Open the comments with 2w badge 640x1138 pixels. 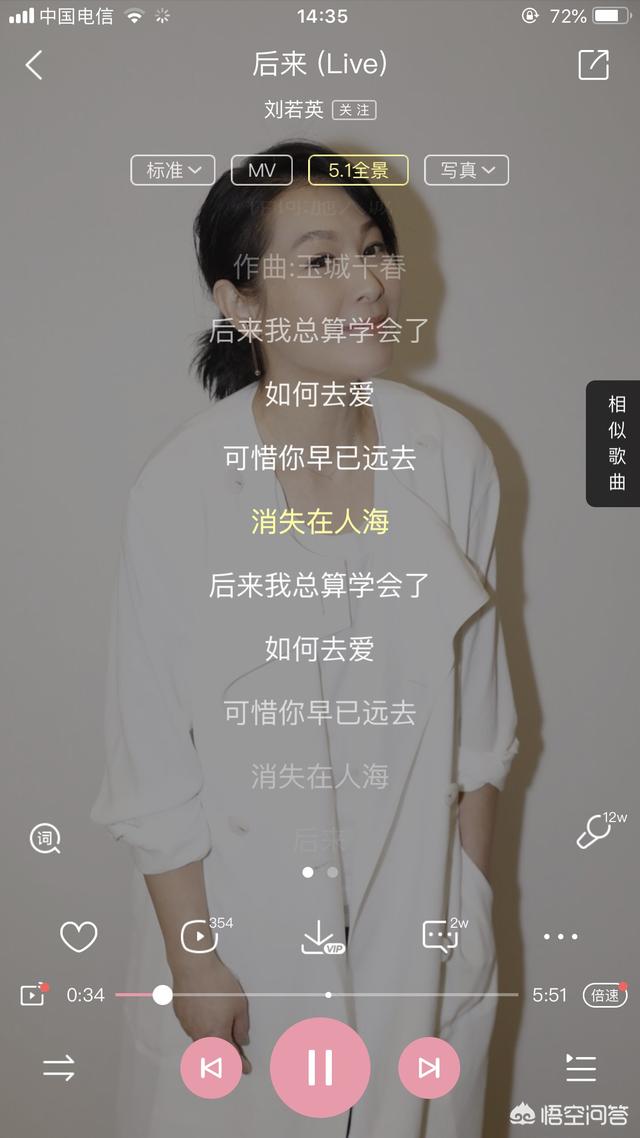[x=445, y=935]
